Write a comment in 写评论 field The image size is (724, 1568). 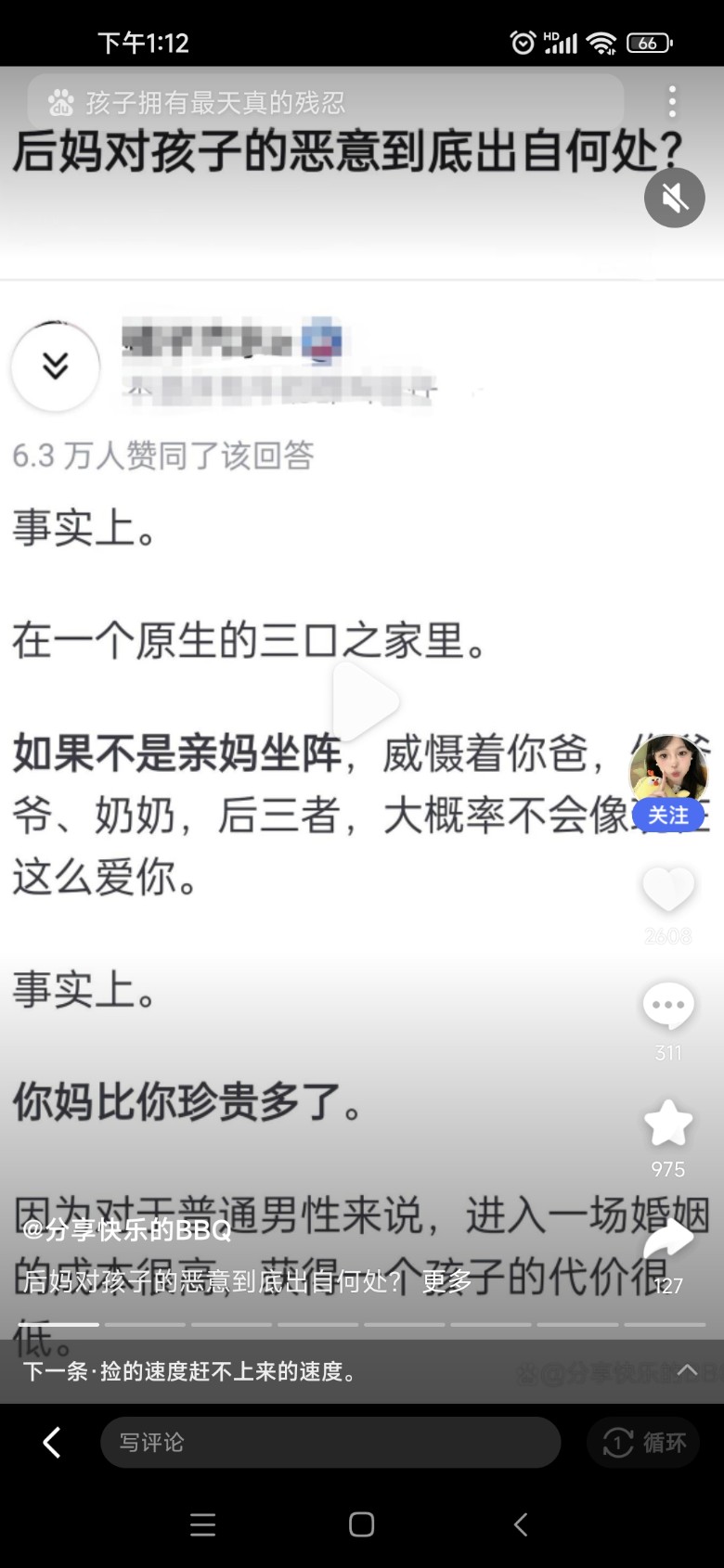click(x=330, y=1442)
